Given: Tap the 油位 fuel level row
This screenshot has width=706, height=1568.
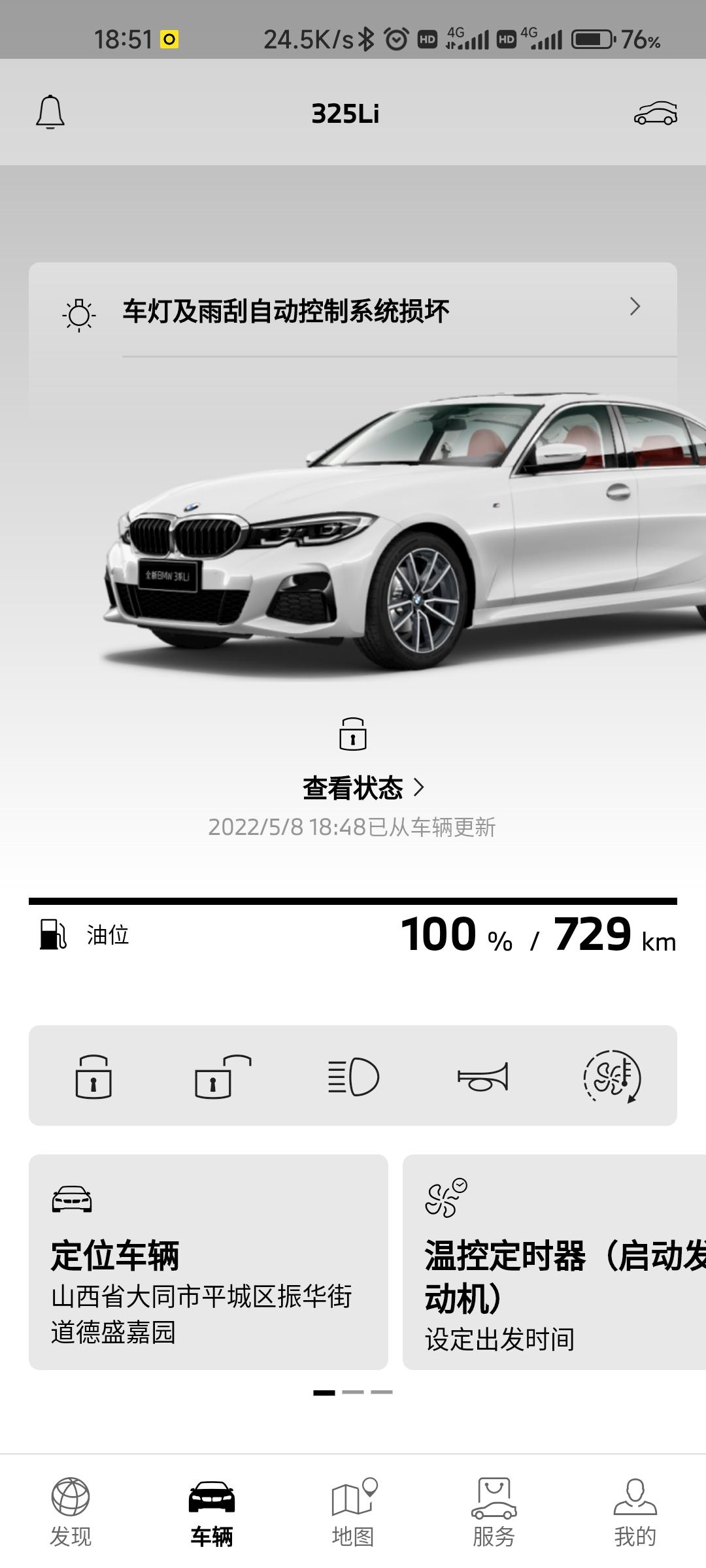Looking at the screenshot, I should pyautogui.click(x=353, y=935).
